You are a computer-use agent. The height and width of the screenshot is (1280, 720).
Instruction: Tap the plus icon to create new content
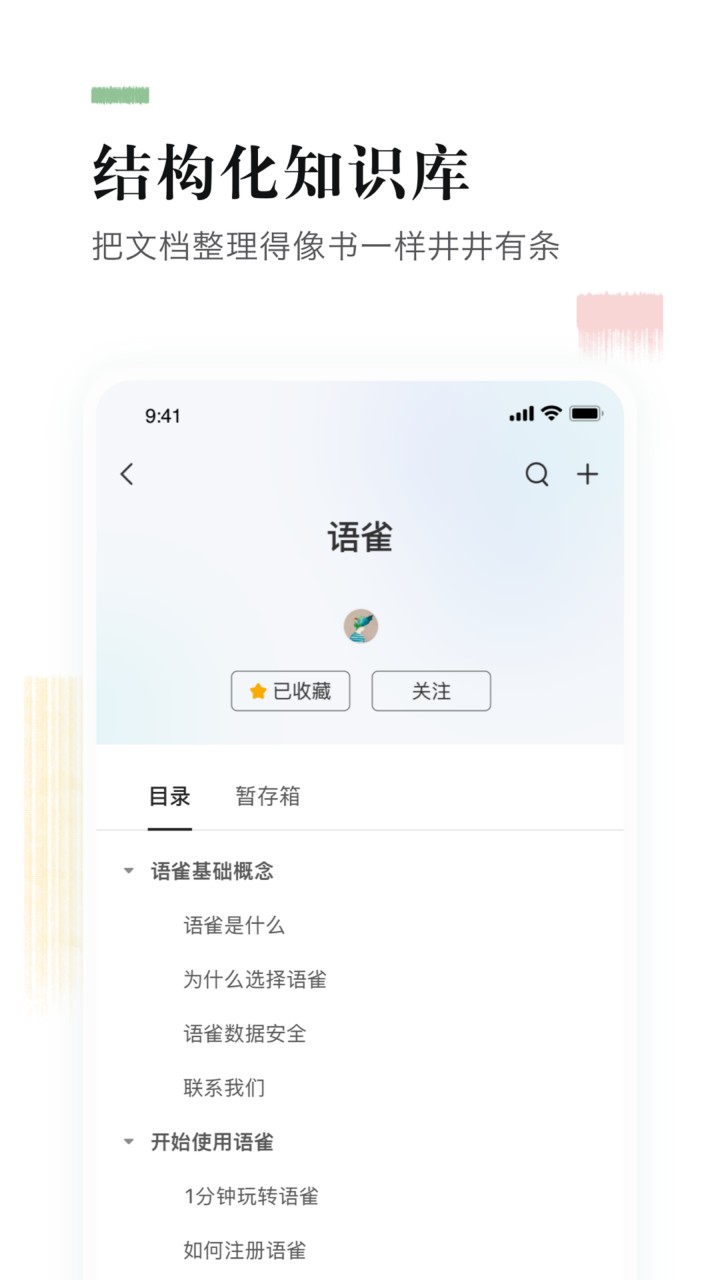pos(587,474)
